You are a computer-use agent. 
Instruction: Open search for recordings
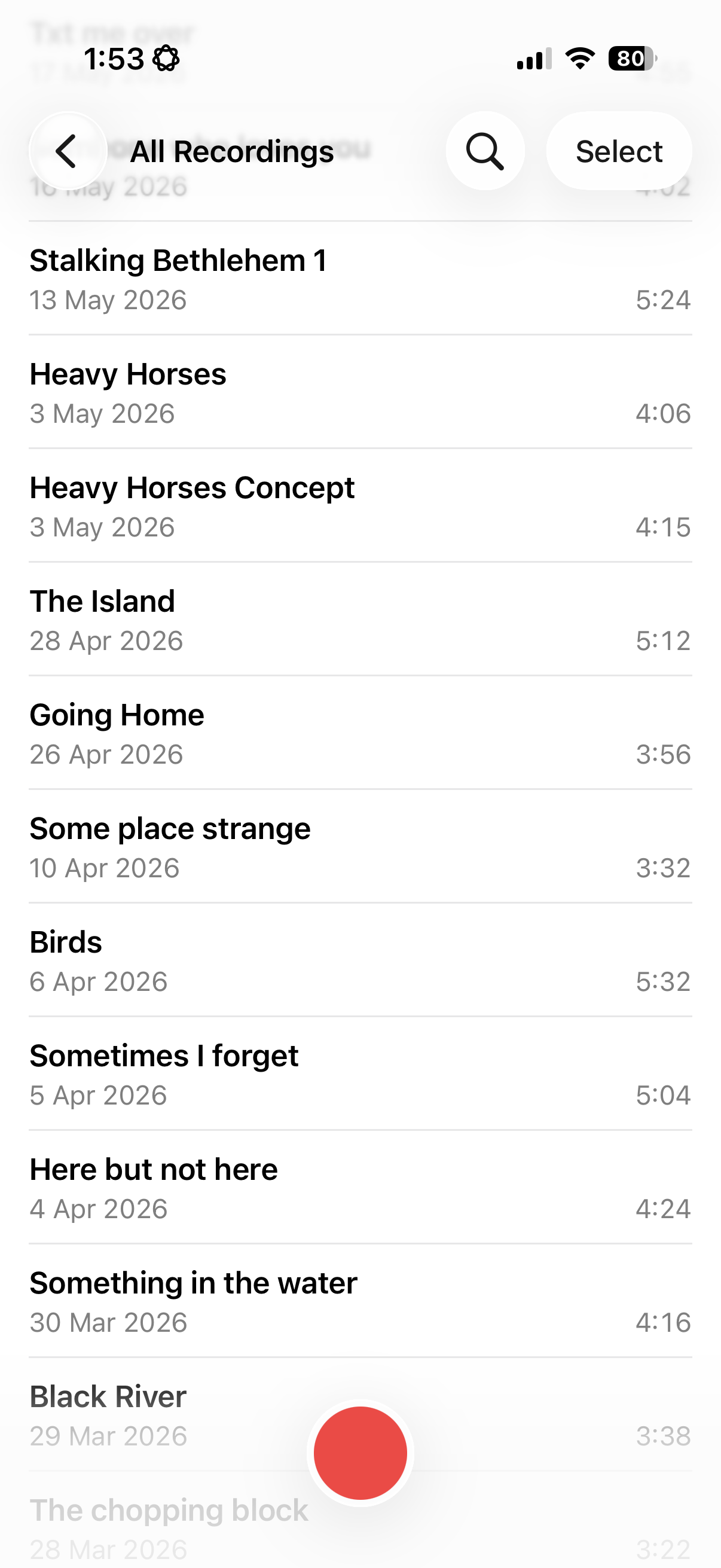pyautogui.click(x=485, y=151)
